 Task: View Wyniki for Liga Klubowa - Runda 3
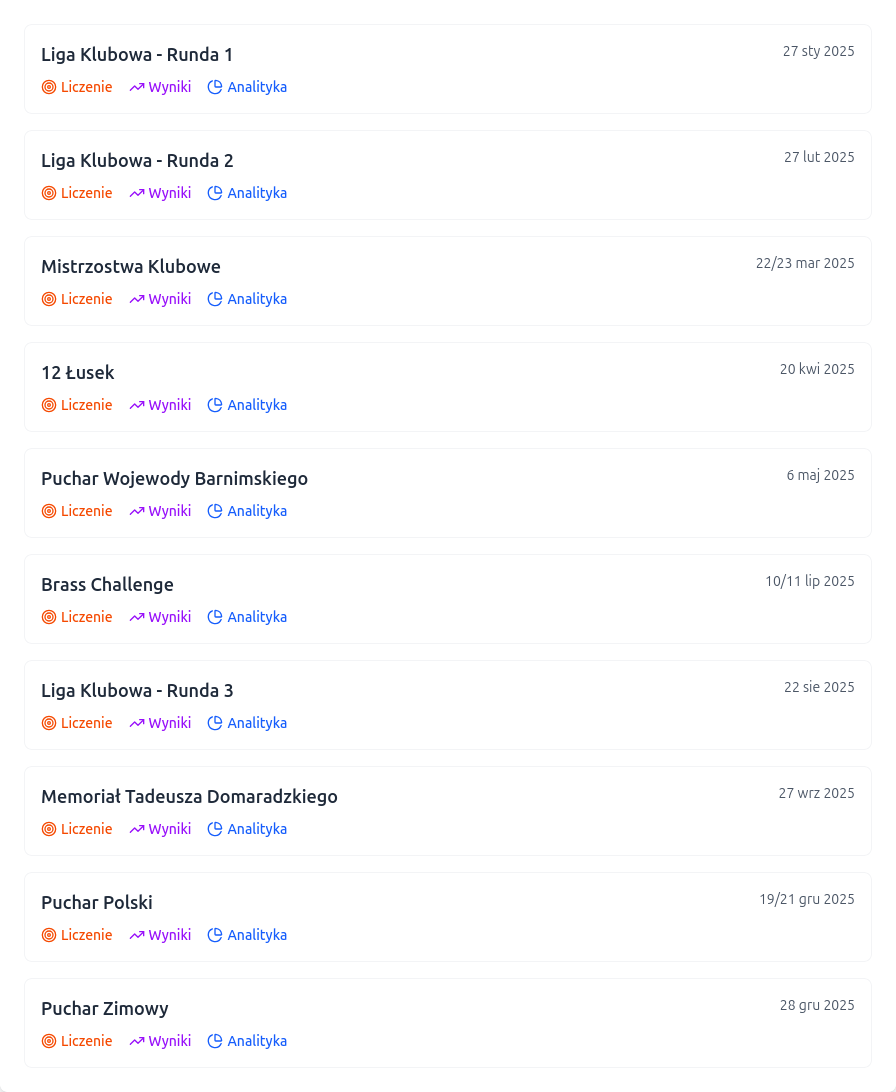[160, 723]
